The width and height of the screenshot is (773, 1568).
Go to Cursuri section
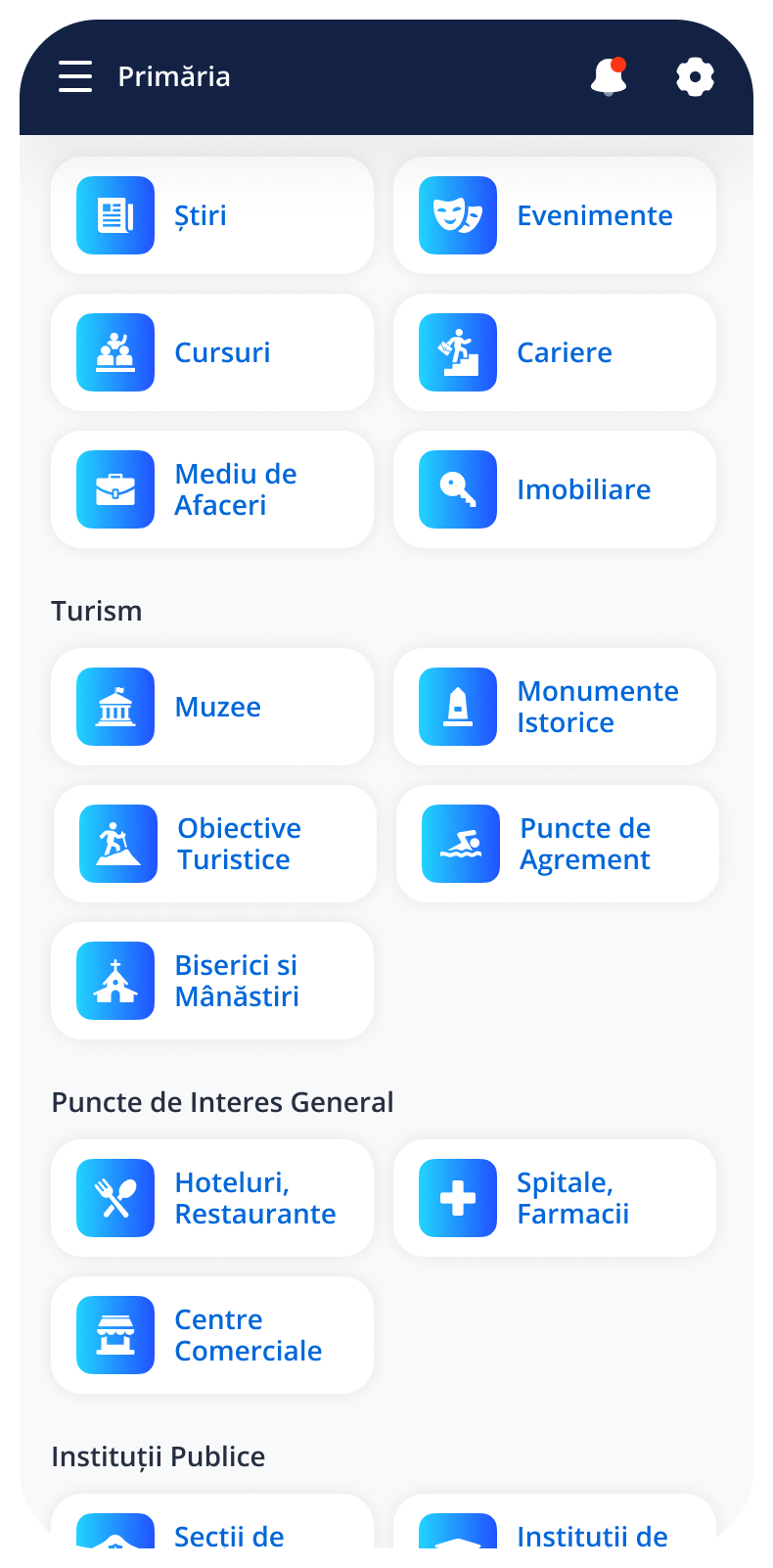pos(212,352)
